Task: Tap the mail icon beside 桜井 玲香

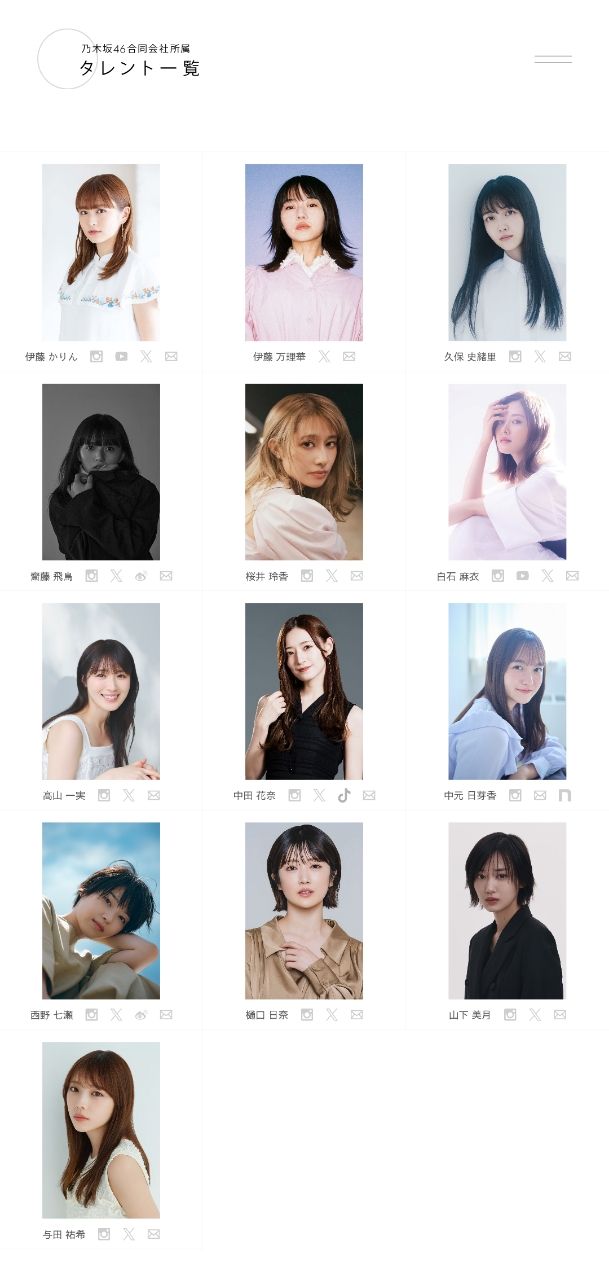Action: pos(357,576)
